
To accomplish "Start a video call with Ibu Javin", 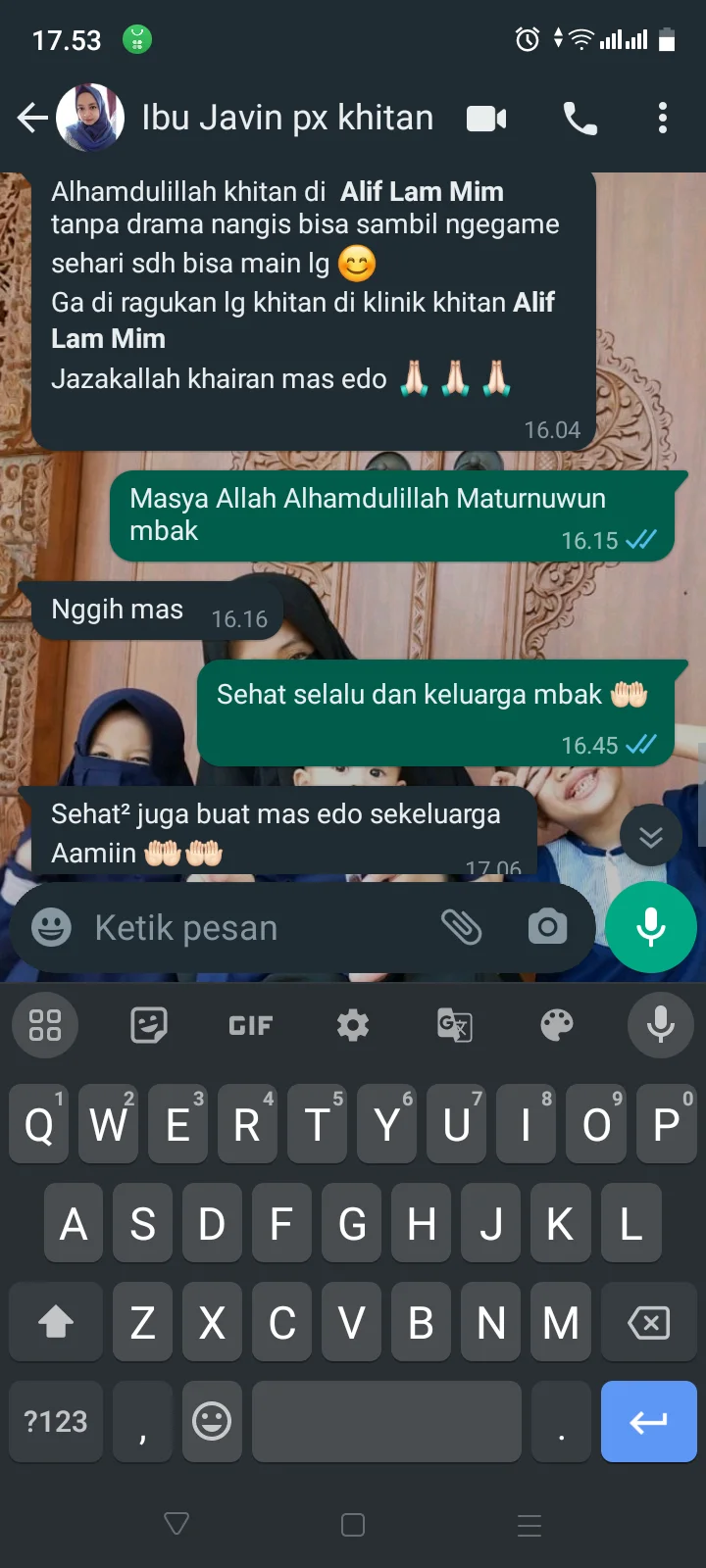I will (486, 119).
